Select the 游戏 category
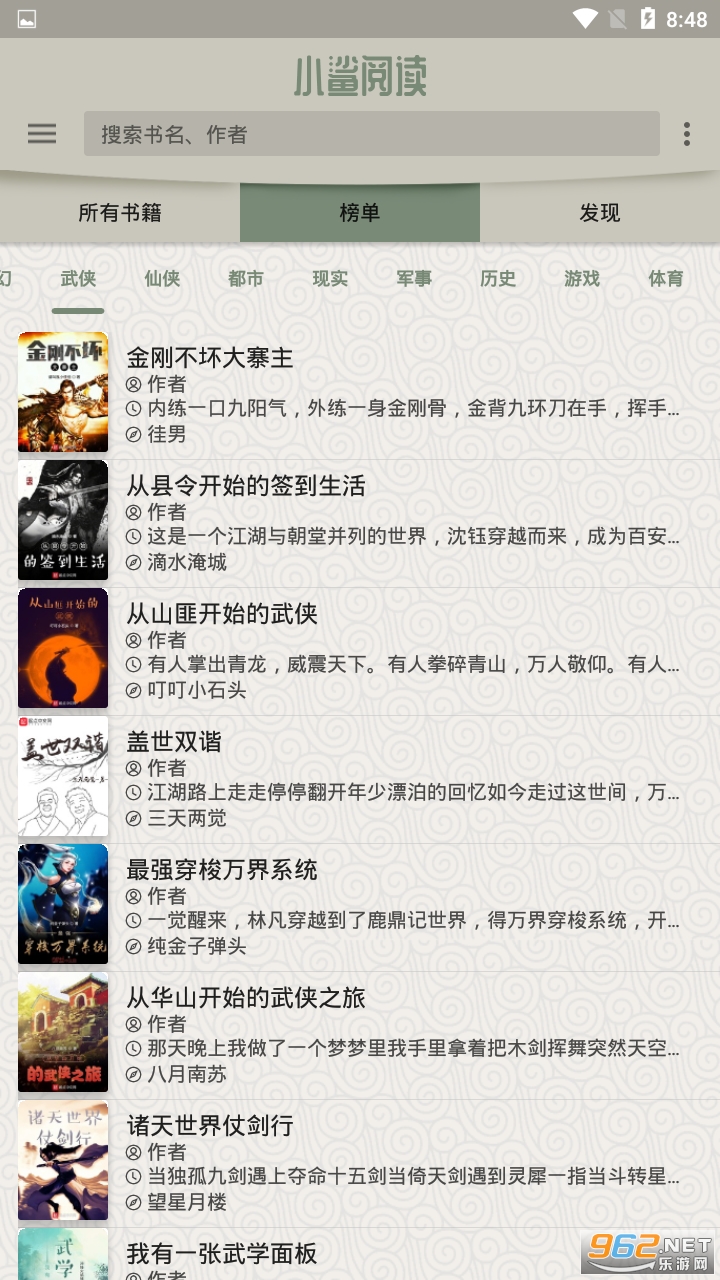Viewport: 720px width, 1280px height. pyautogui.click(x=582, y=279)
